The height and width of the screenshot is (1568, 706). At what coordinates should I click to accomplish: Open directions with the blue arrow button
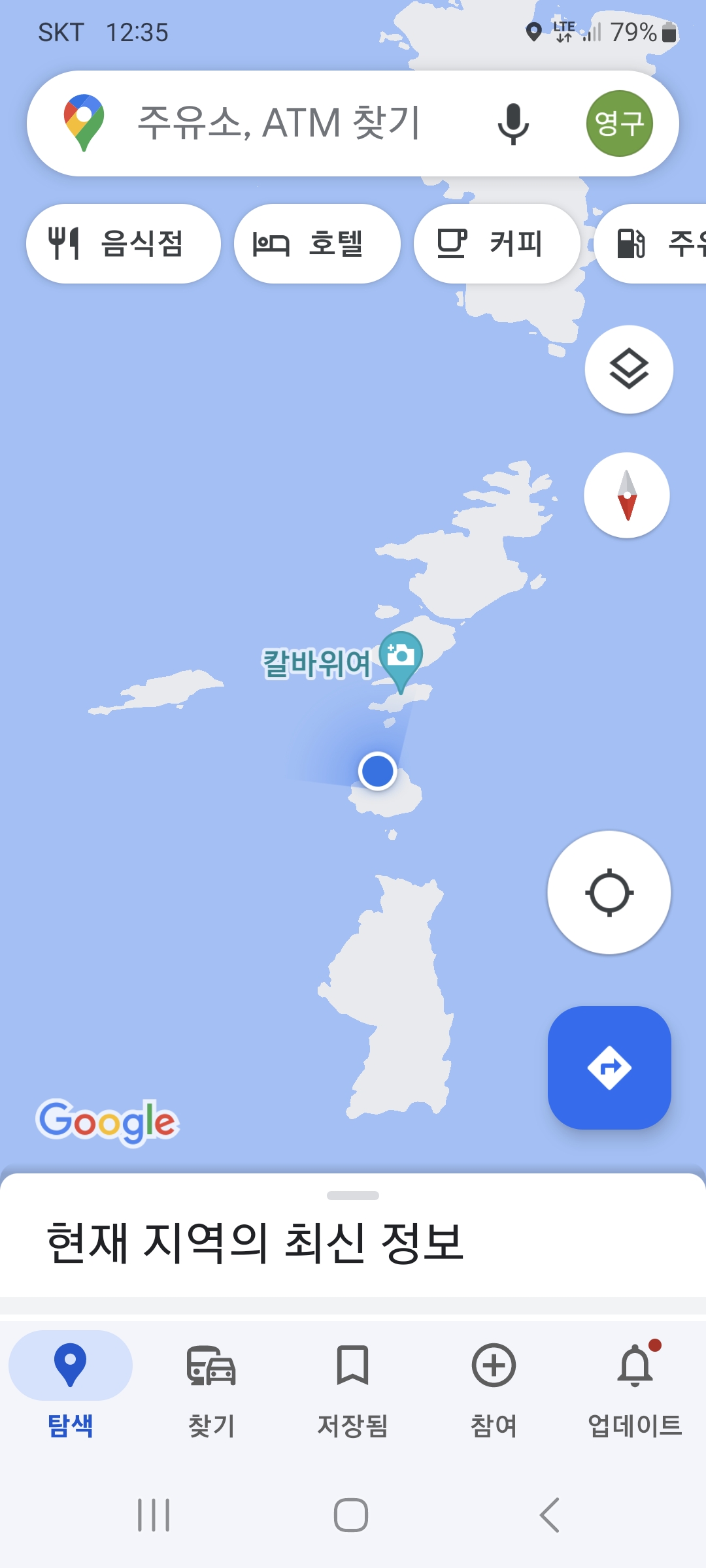(609, 1068)
